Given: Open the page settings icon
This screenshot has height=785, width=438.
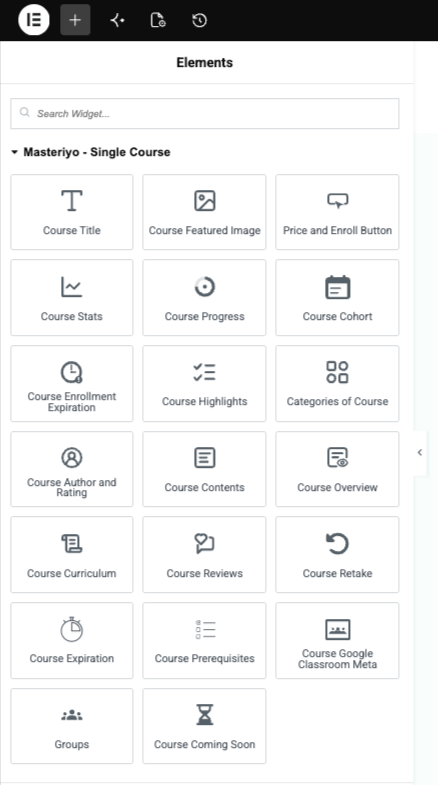Looking at the screenshot, I should point(158,20).
